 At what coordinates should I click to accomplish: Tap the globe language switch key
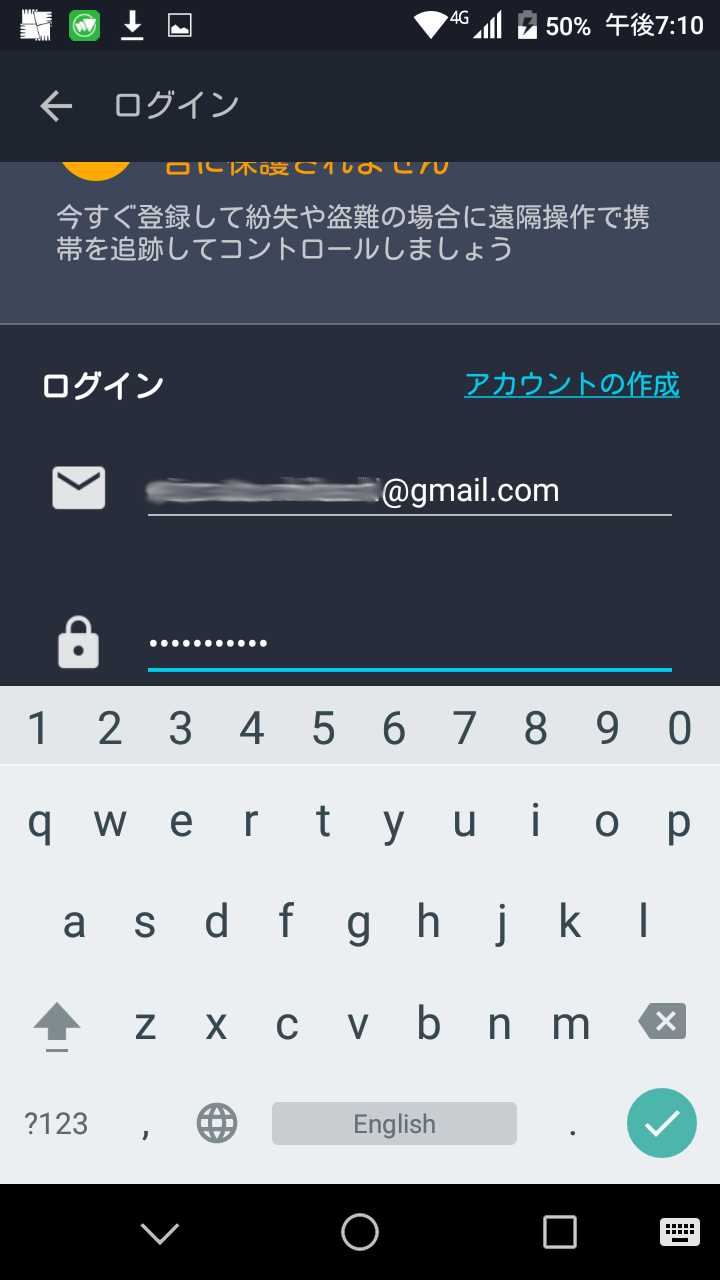pyautogui.click(x=217, y=1123)
